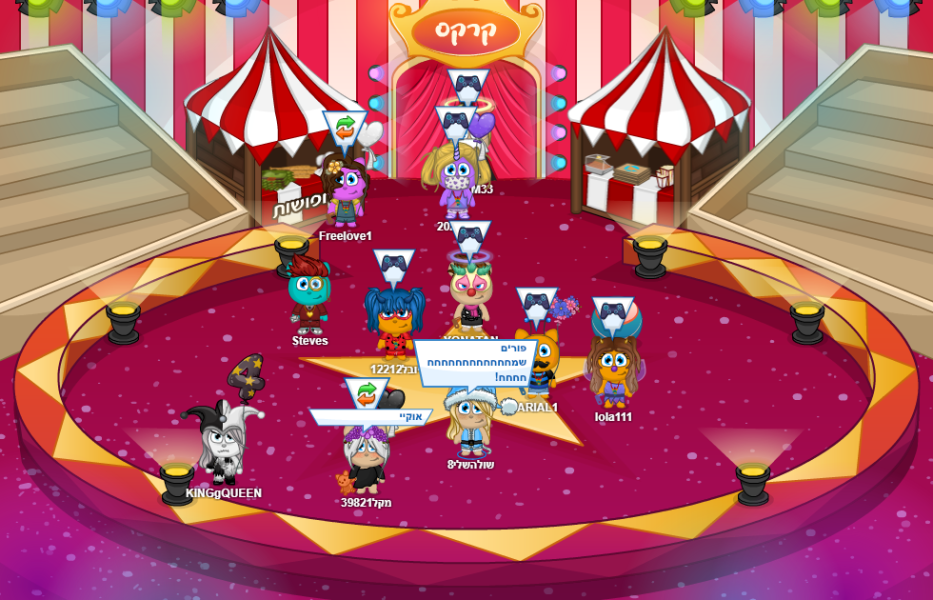Select the avatar named מקל39821

[x=367, y=460]
